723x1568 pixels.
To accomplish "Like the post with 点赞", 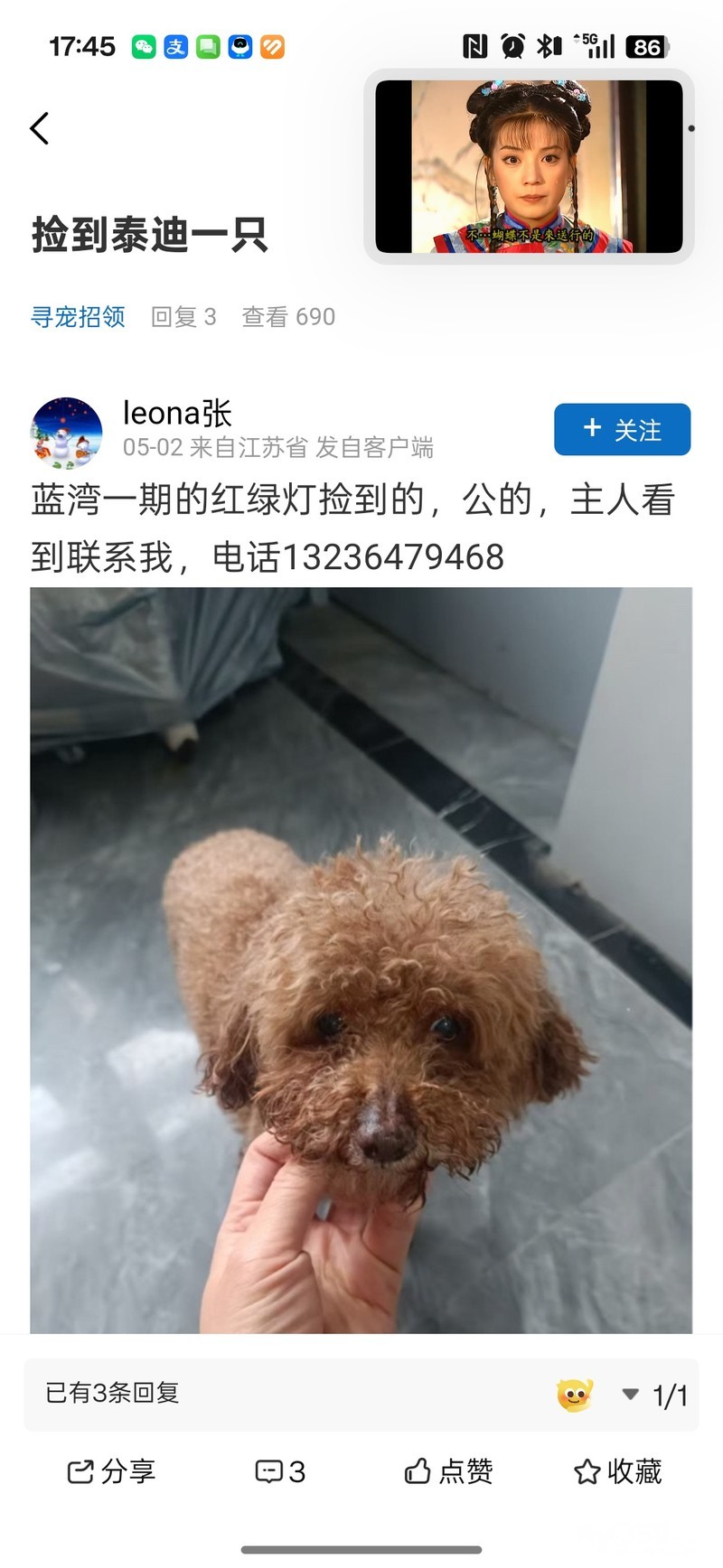I will tap(448, 1471).
